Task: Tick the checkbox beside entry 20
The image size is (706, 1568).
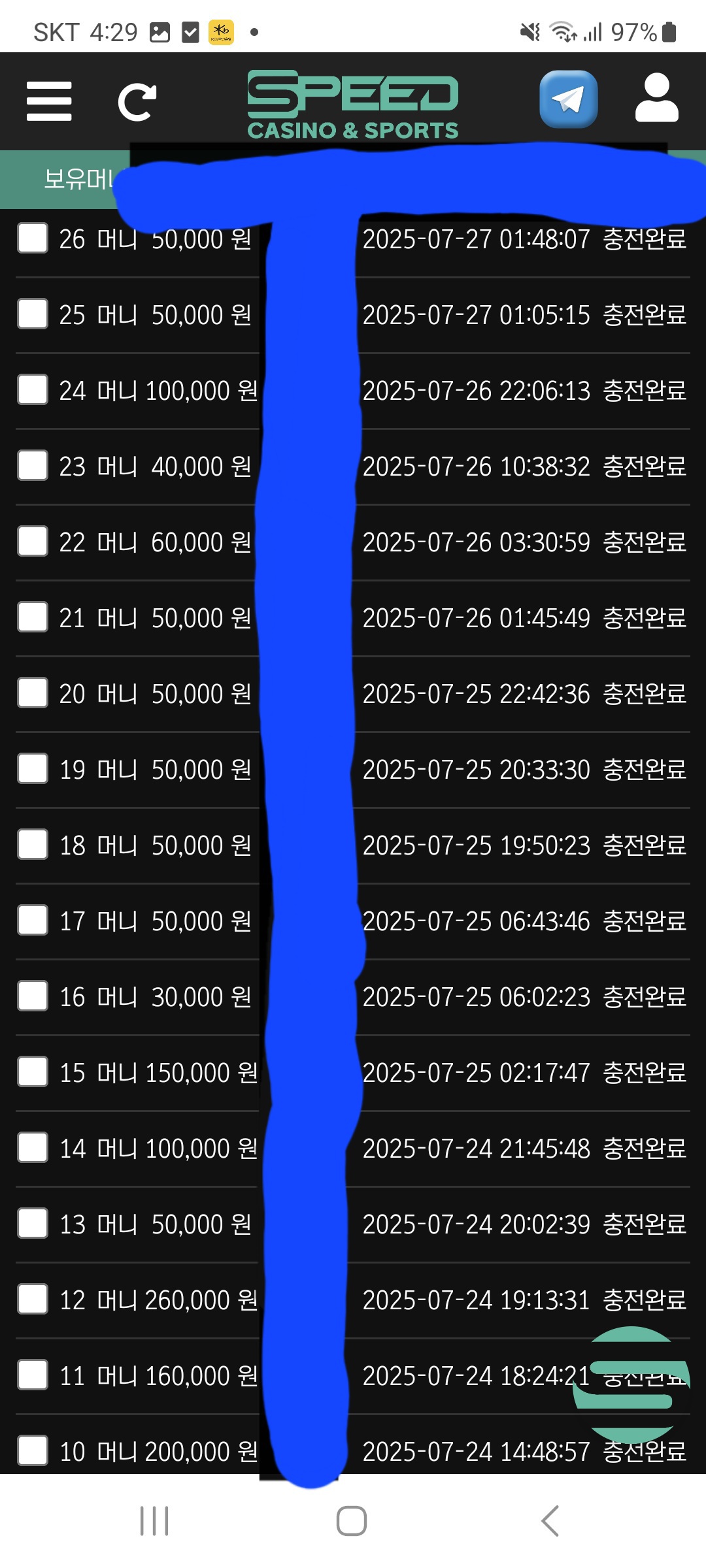Action: (33, 693)
